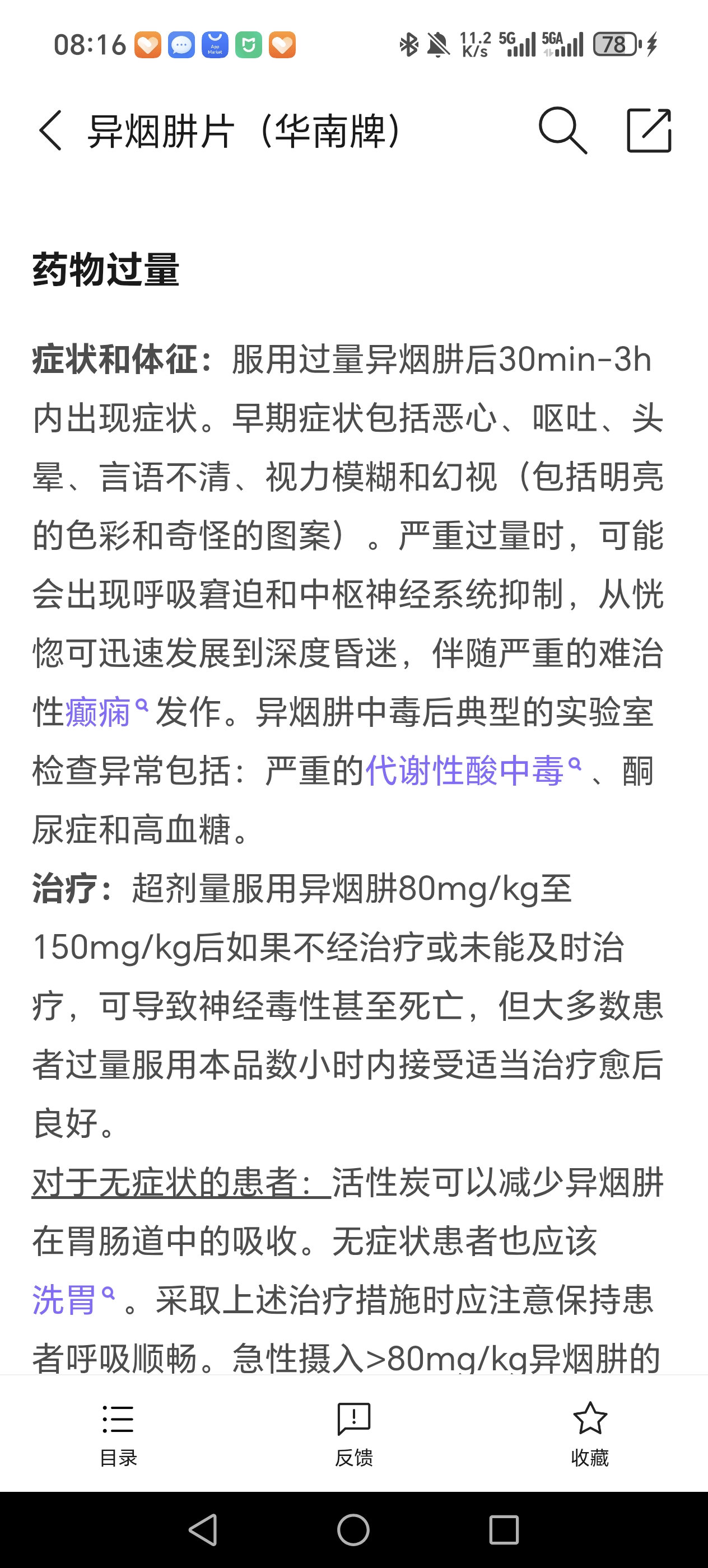
Task: Open the 洗胃 keyword link
Action: point(64,1300)
